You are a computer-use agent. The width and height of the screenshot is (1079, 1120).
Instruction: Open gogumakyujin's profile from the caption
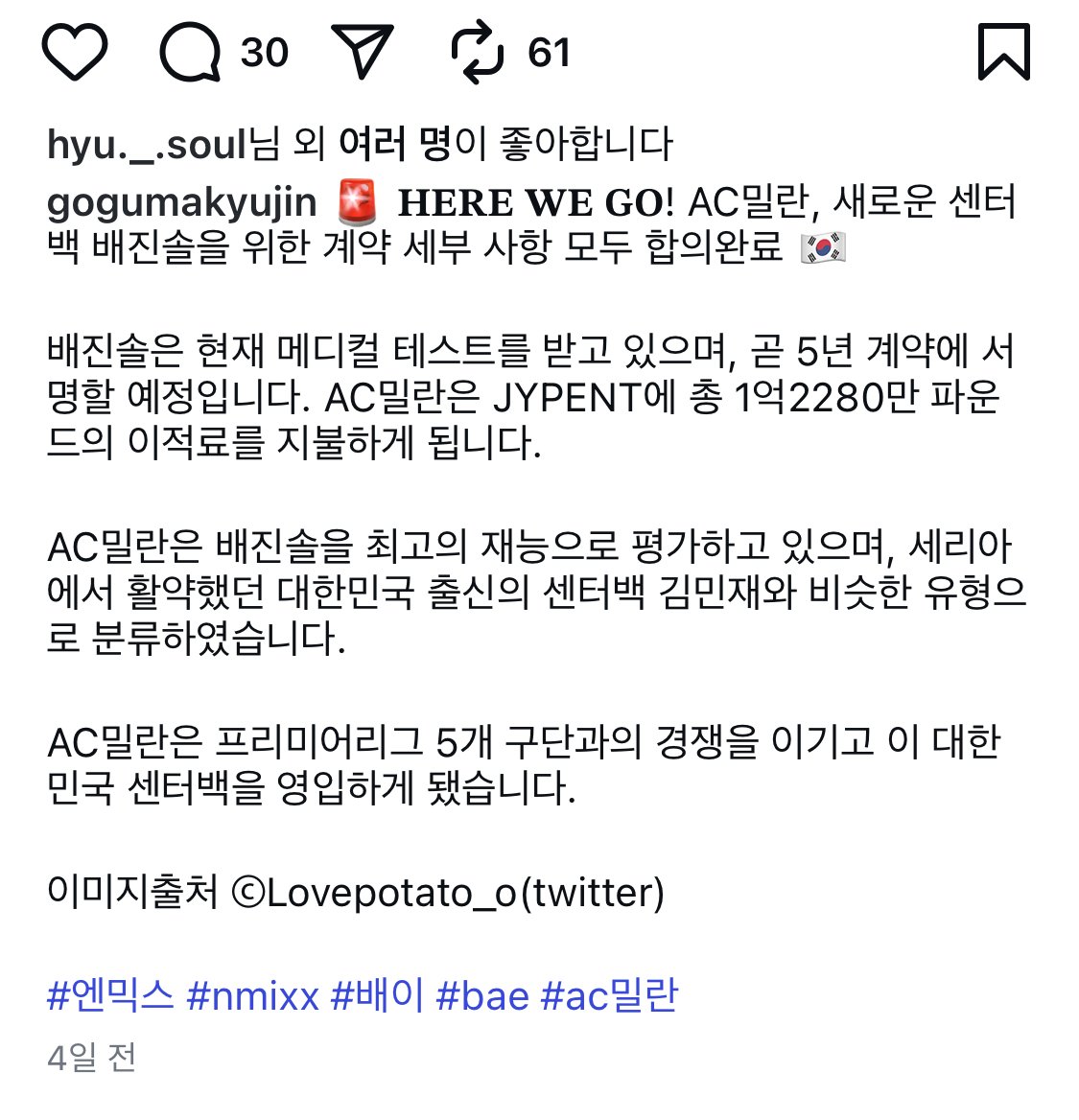coord(181,202)
